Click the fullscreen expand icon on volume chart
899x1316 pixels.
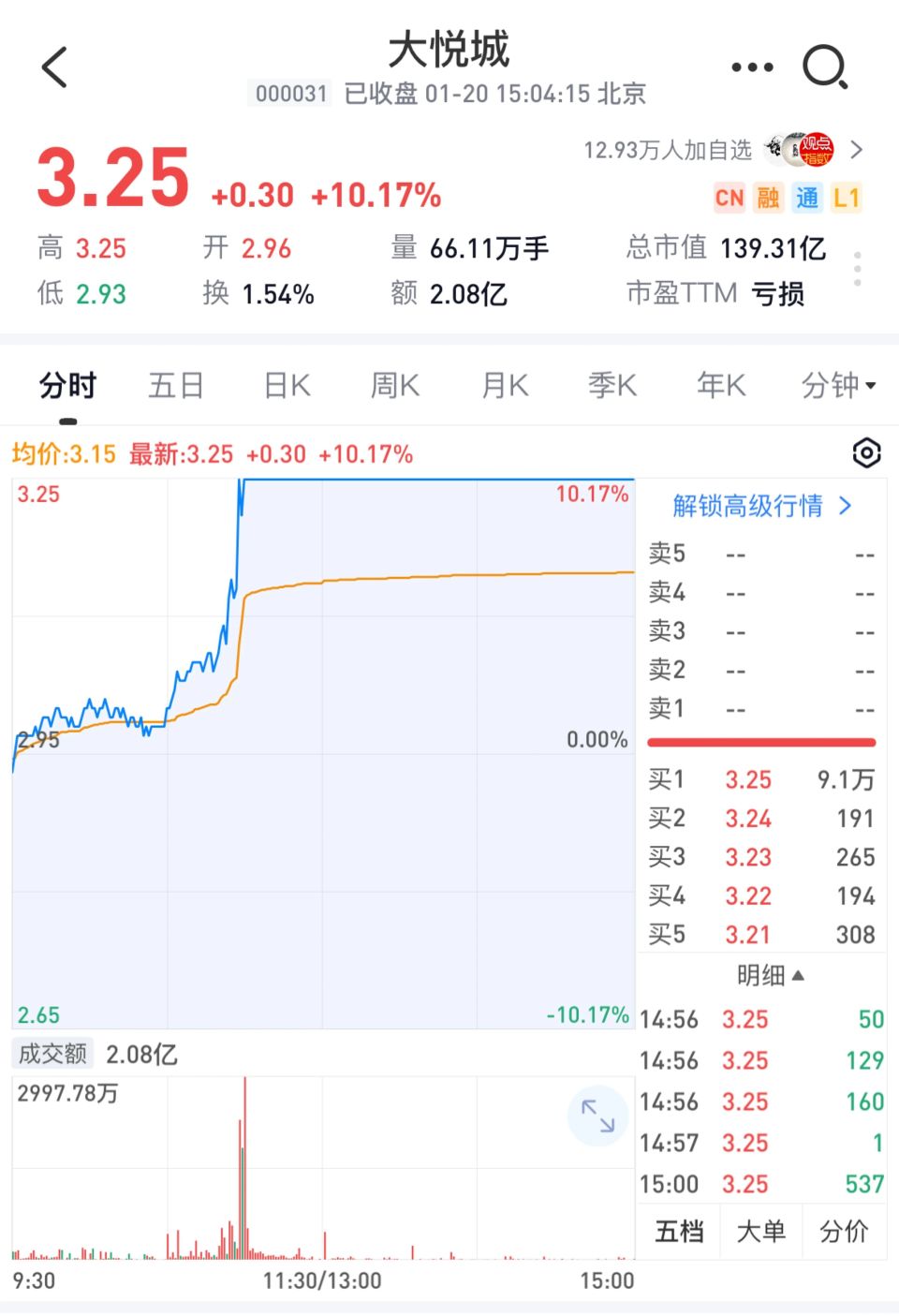[x=597, y=1115]
